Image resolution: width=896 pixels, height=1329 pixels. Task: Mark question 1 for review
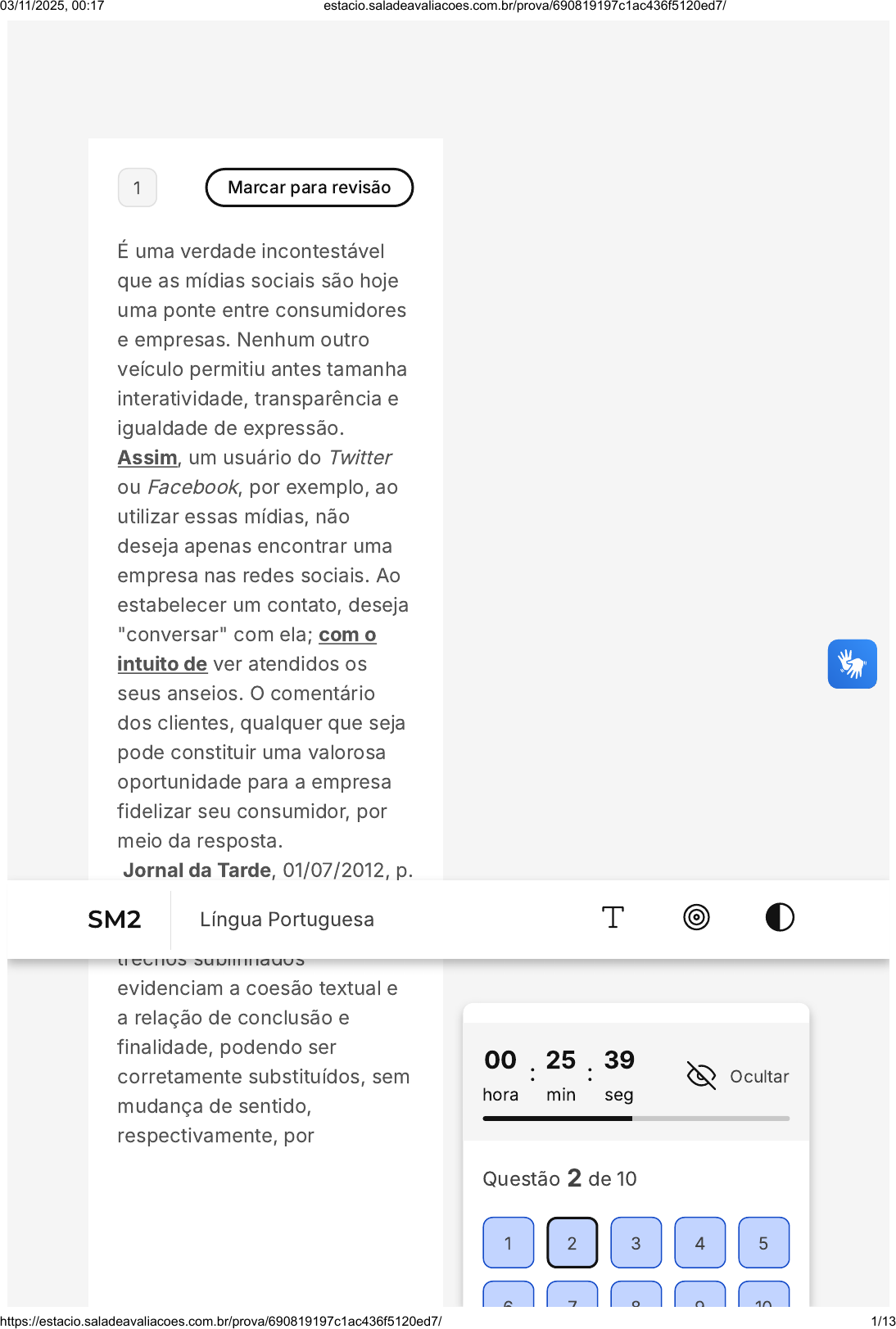pos(309,188)
